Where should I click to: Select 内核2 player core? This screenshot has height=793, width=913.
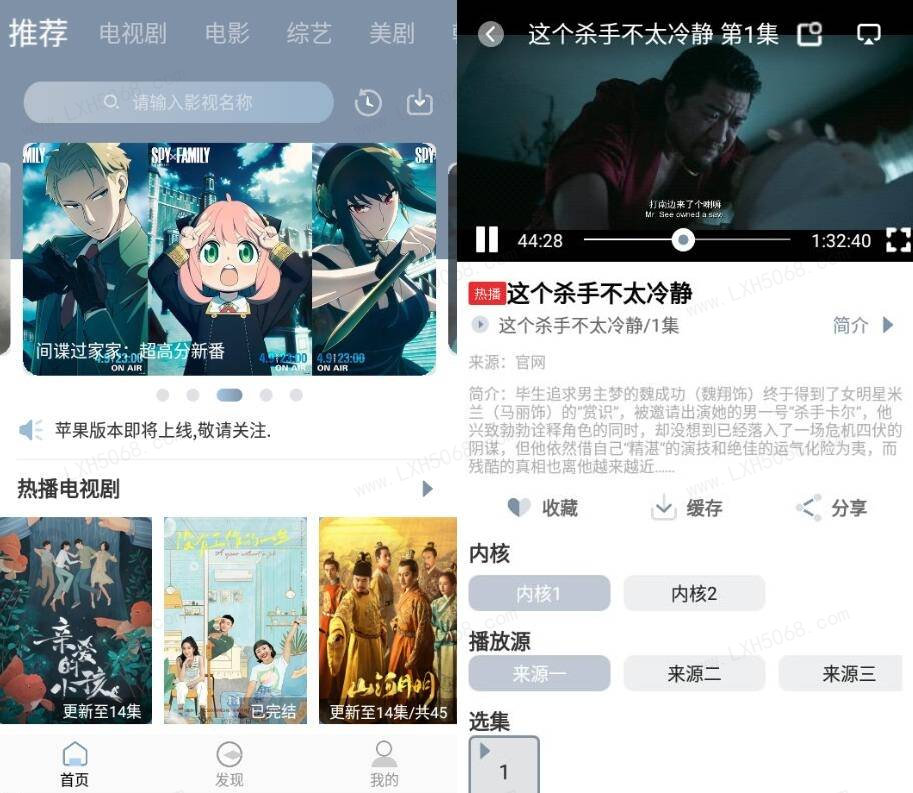coord(694,593)
